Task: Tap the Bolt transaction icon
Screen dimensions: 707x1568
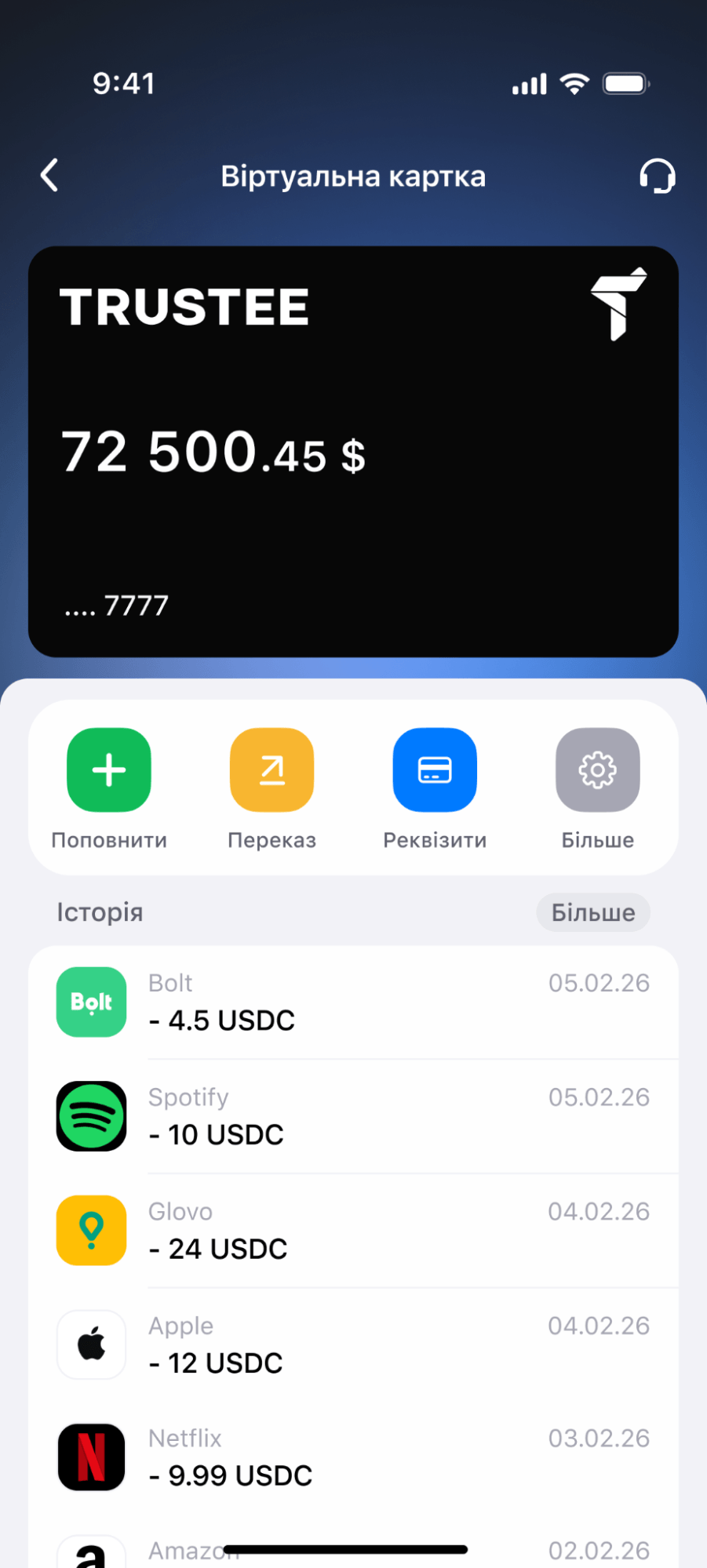Action: (x=91, y=1002)
